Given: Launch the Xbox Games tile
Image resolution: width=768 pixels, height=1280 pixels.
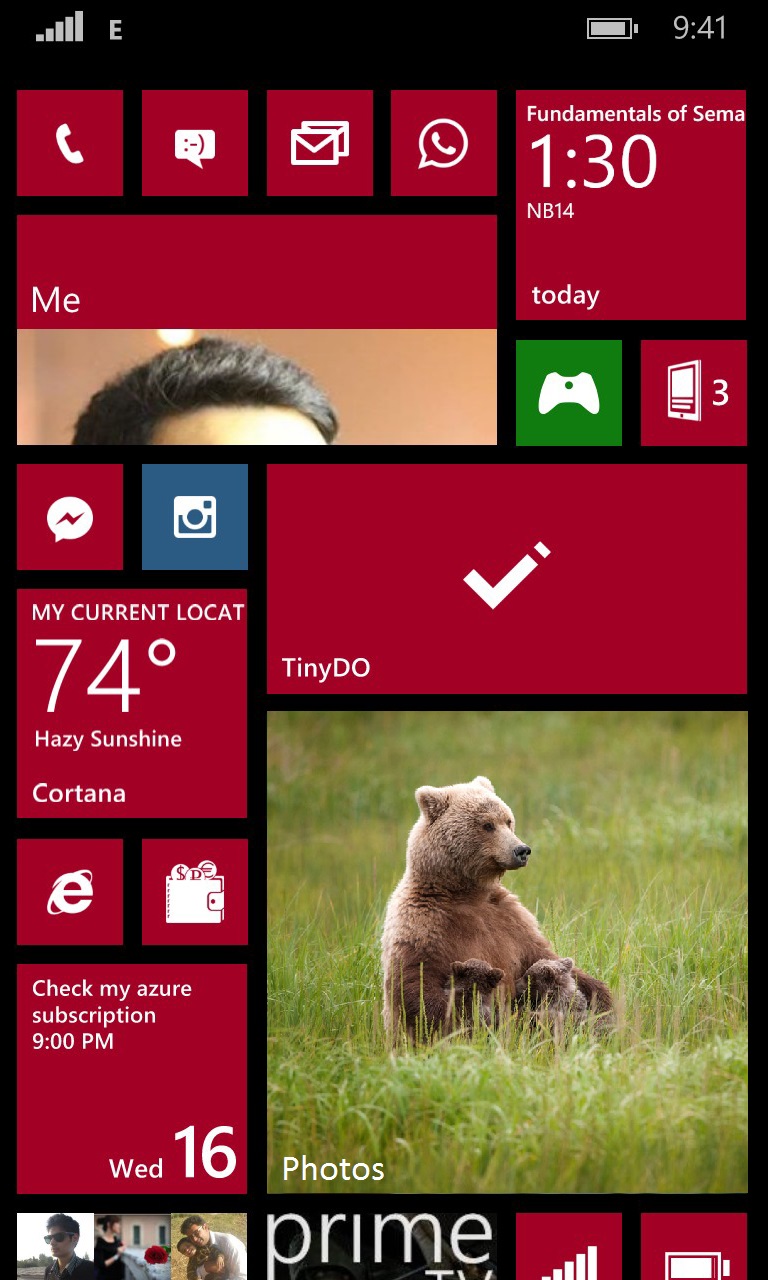Looking at the screenshot, I should click(x=569, y=393).
